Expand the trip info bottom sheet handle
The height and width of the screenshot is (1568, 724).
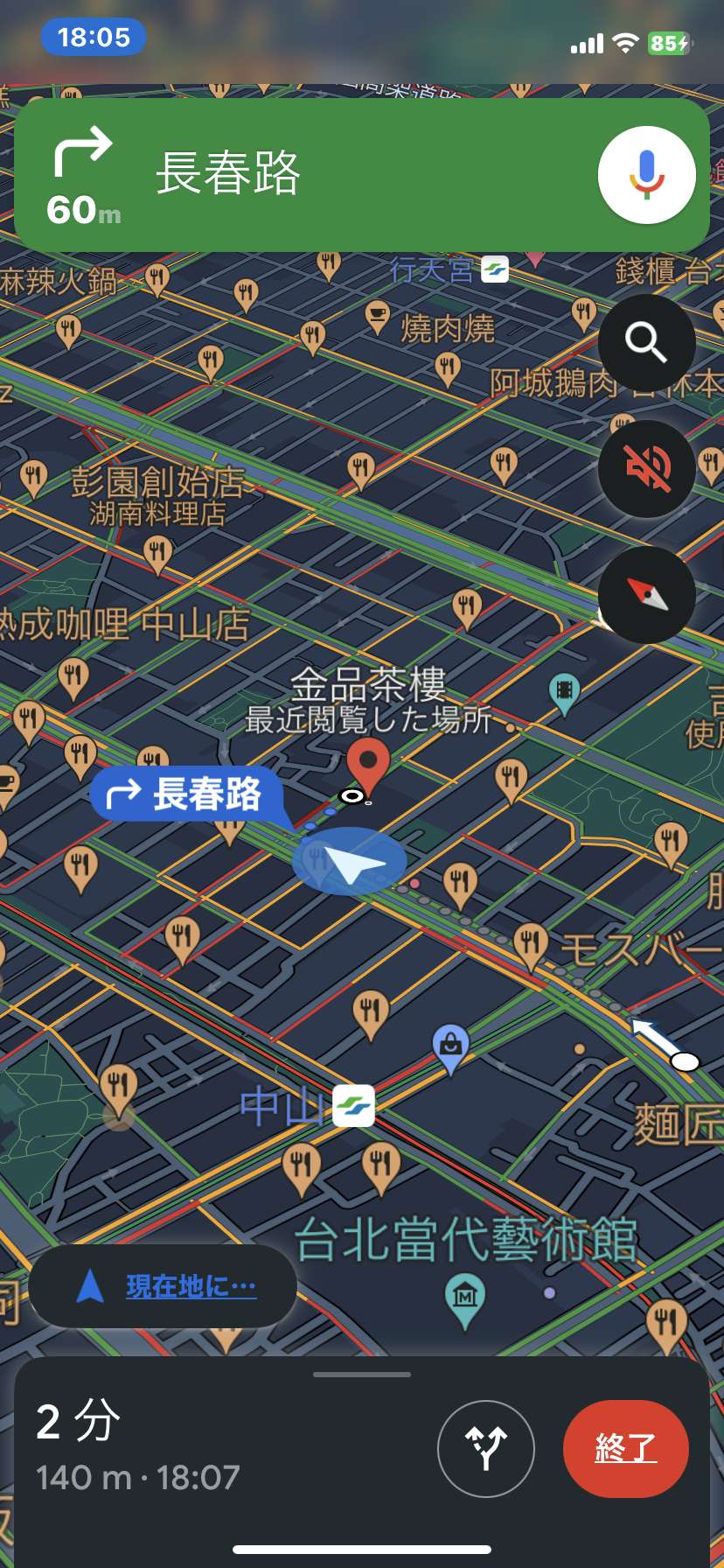coord(362,1374)
